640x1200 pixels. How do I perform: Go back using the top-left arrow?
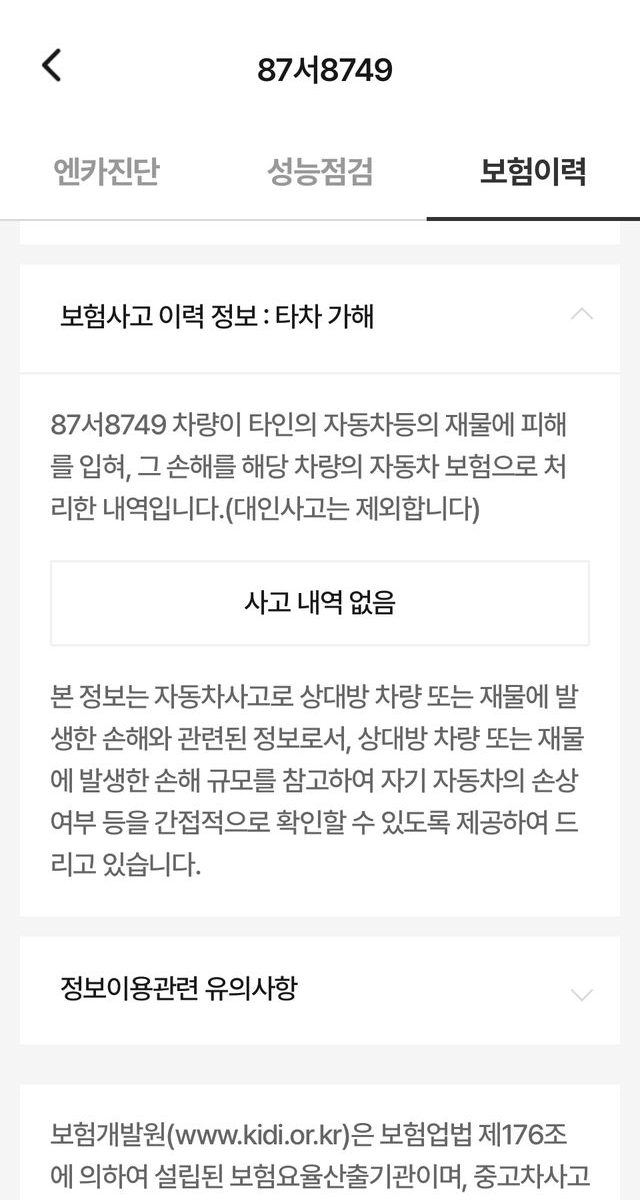(51, 66)
